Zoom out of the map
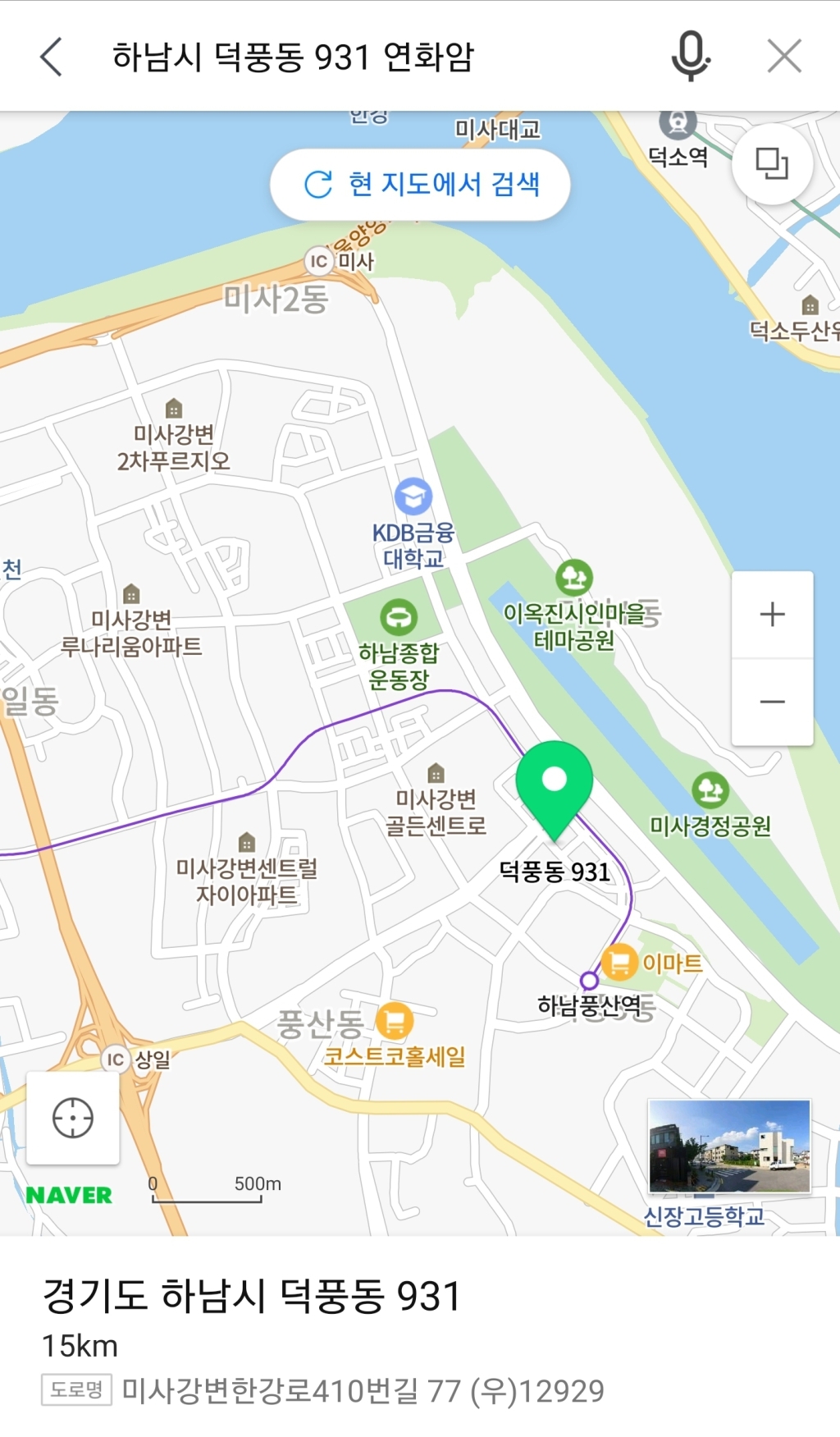Screen dimensions: 840x1437 (x=772, y=702)
